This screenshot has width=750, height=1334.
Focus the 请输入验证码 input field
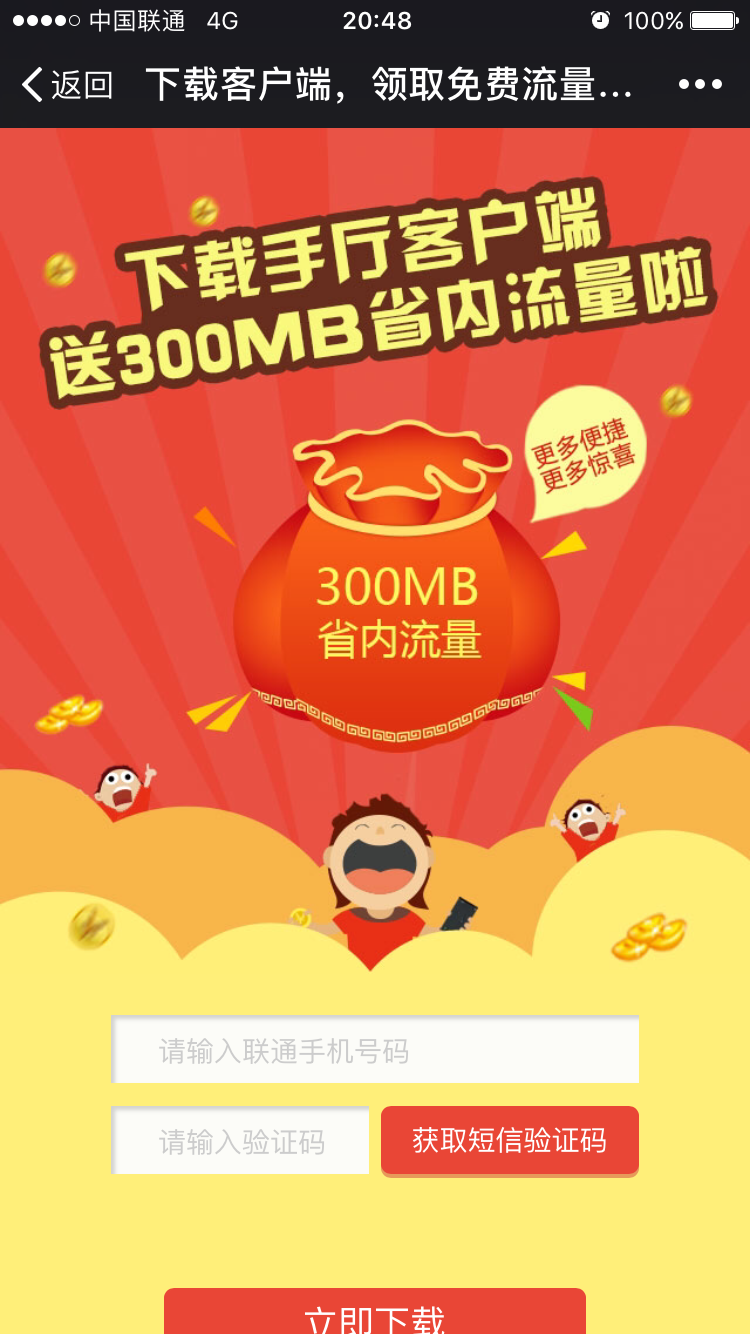click(x=240, y=1140)
